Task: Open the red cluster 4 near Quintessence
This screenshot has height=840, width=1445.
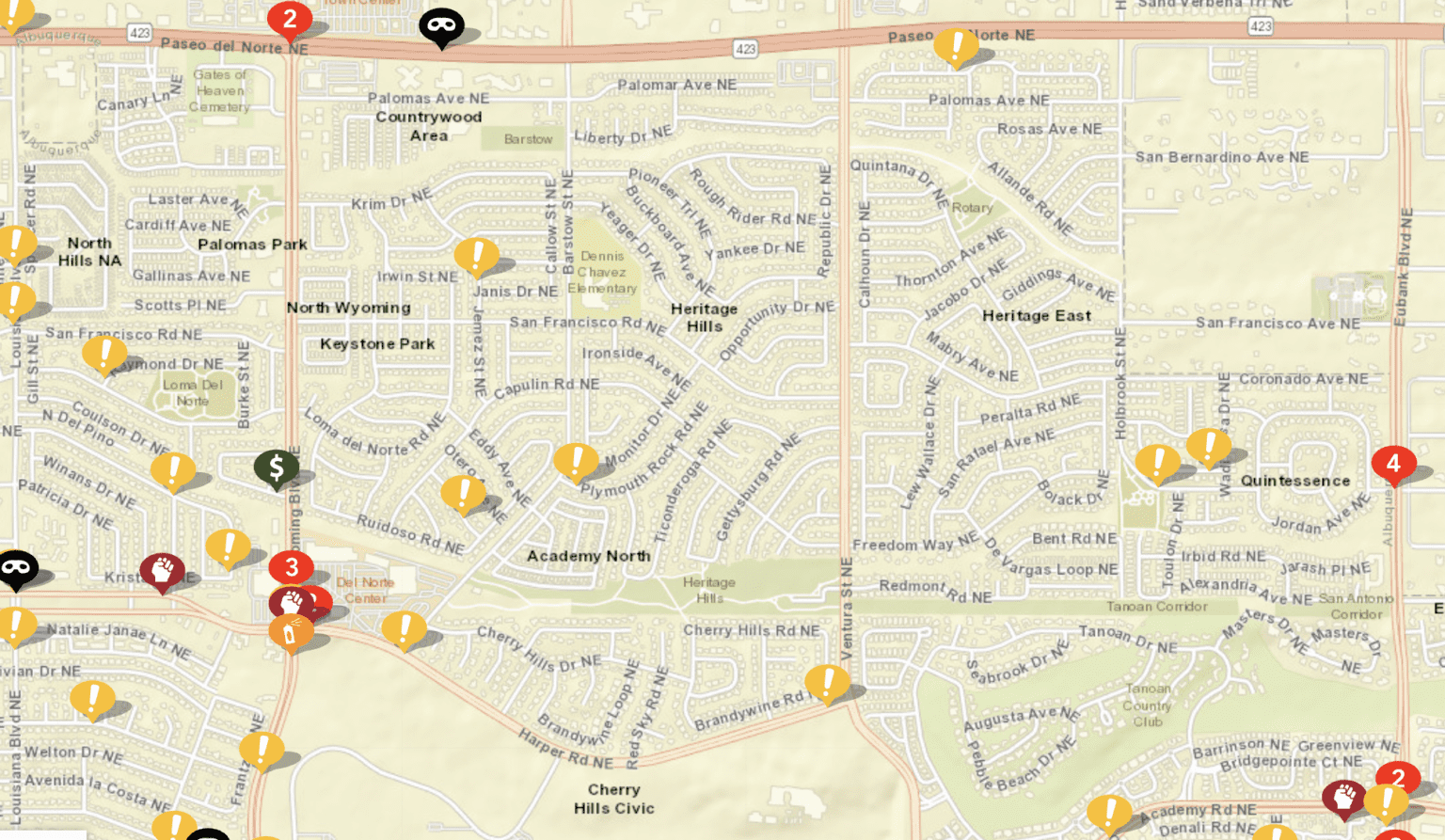Action: pyautogui.click(x=1393, y=463)
